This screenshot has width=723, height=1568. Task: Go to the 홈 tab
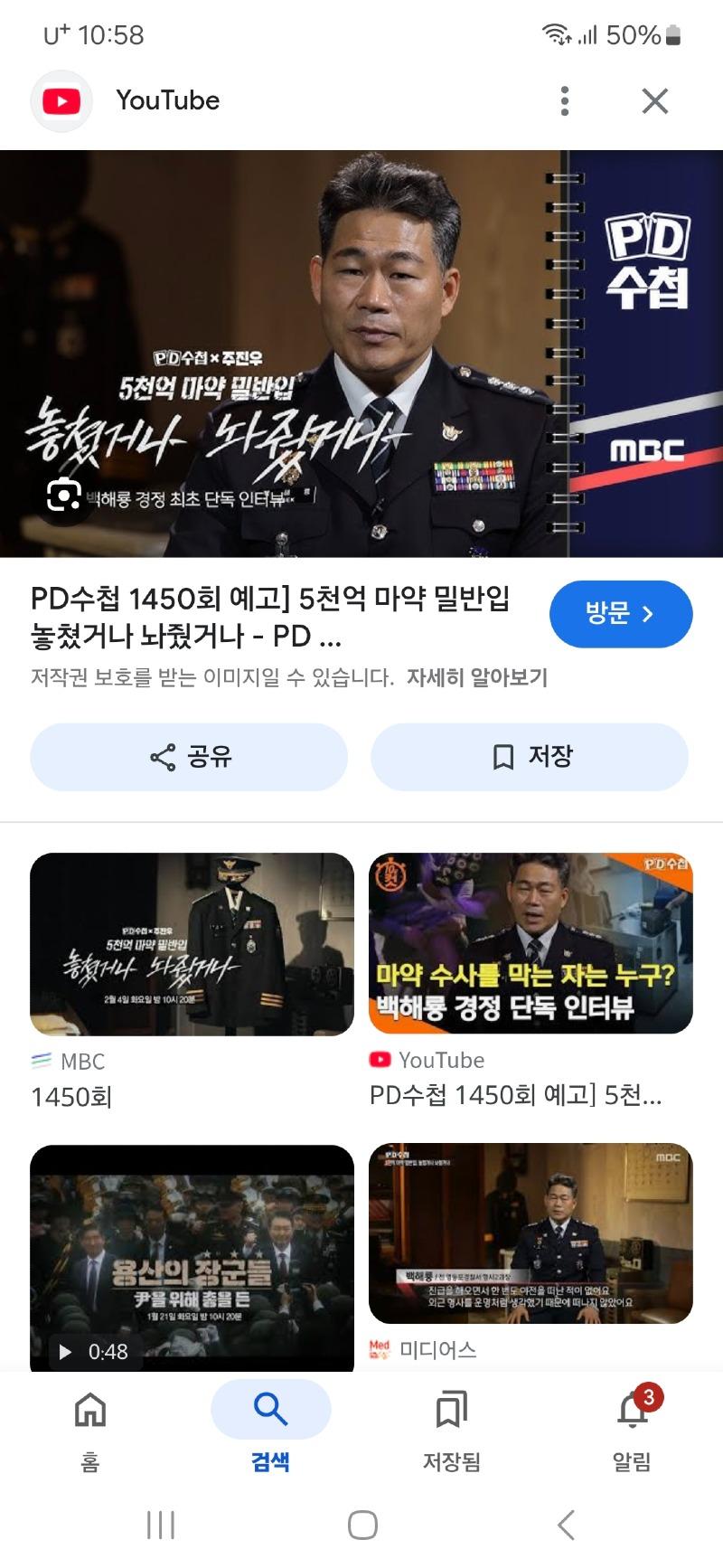[90, 1424]
